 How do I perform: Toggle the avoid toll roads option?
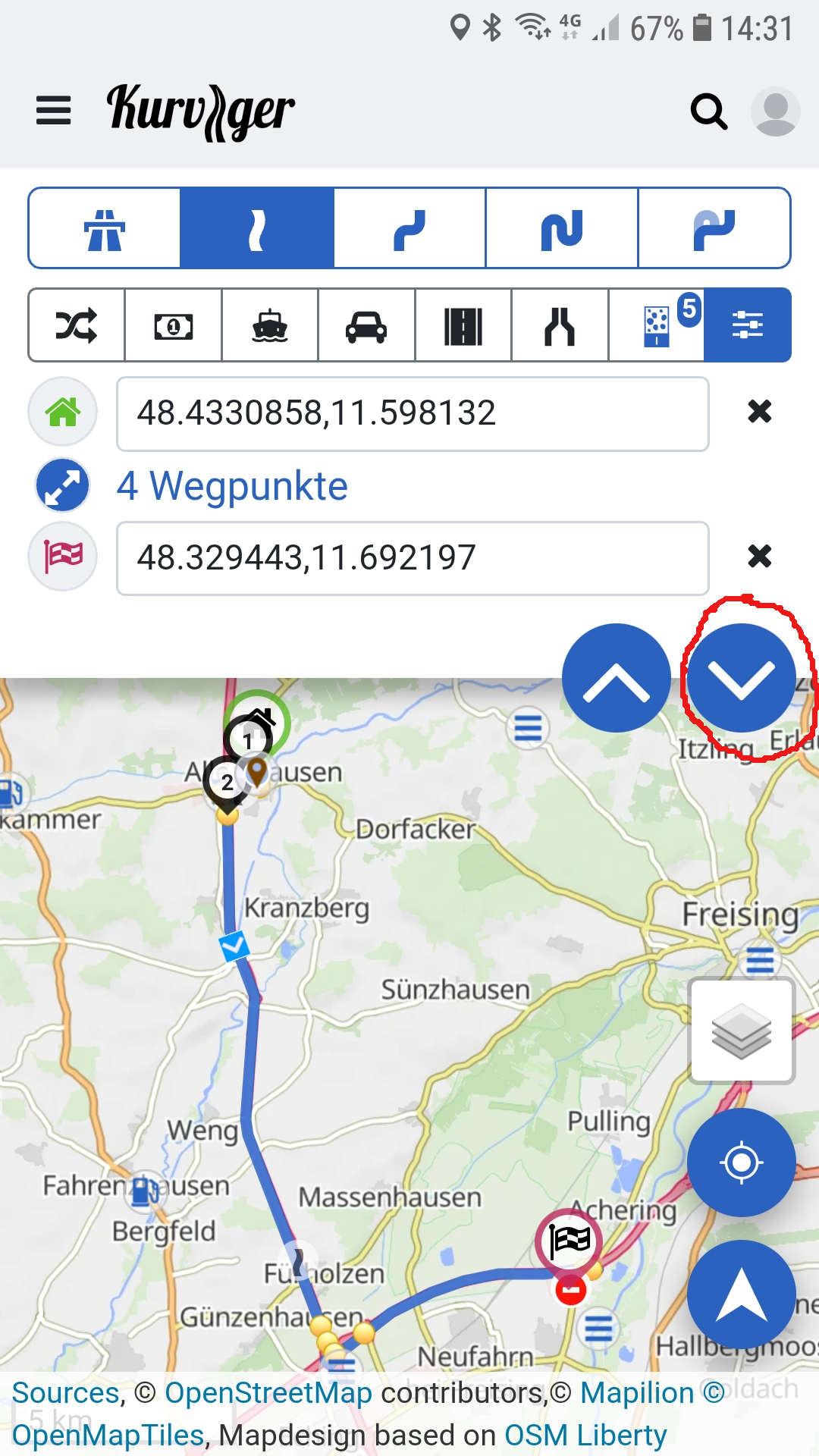(174, 325)
